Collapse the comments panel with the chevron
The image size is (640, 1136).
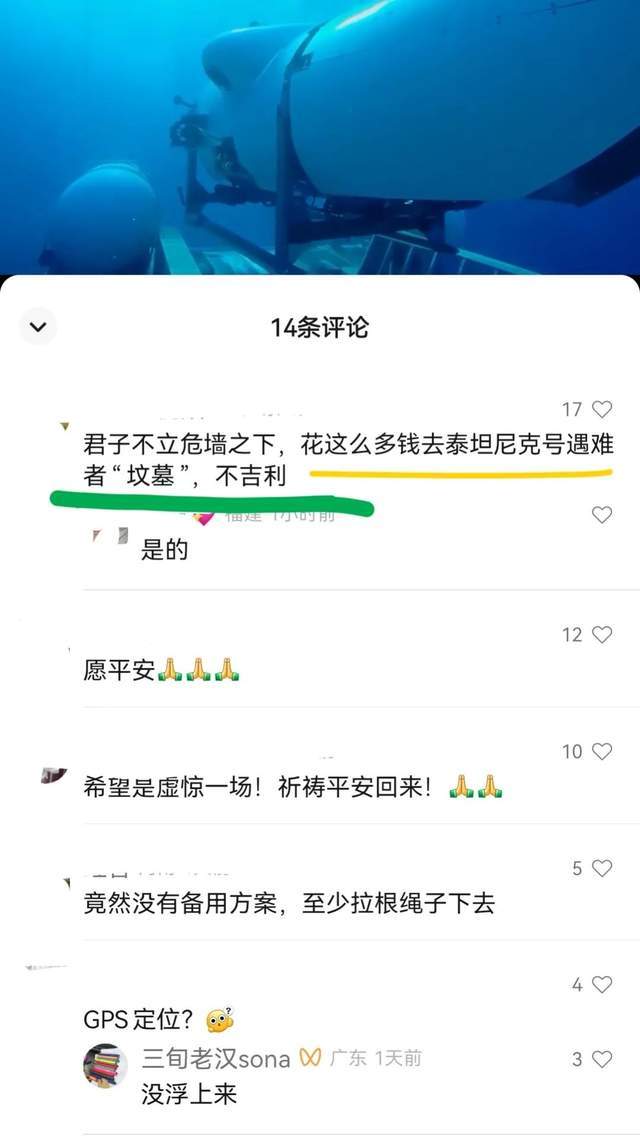[x=38, y=326]
